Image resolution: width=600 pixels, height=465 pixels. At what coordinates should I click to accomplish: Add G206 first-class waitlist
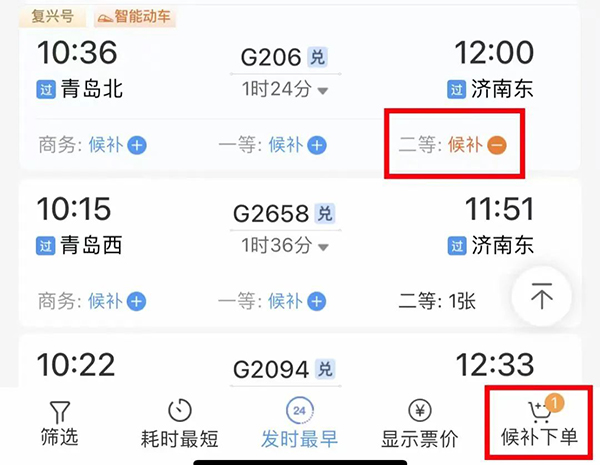point(317,146)
